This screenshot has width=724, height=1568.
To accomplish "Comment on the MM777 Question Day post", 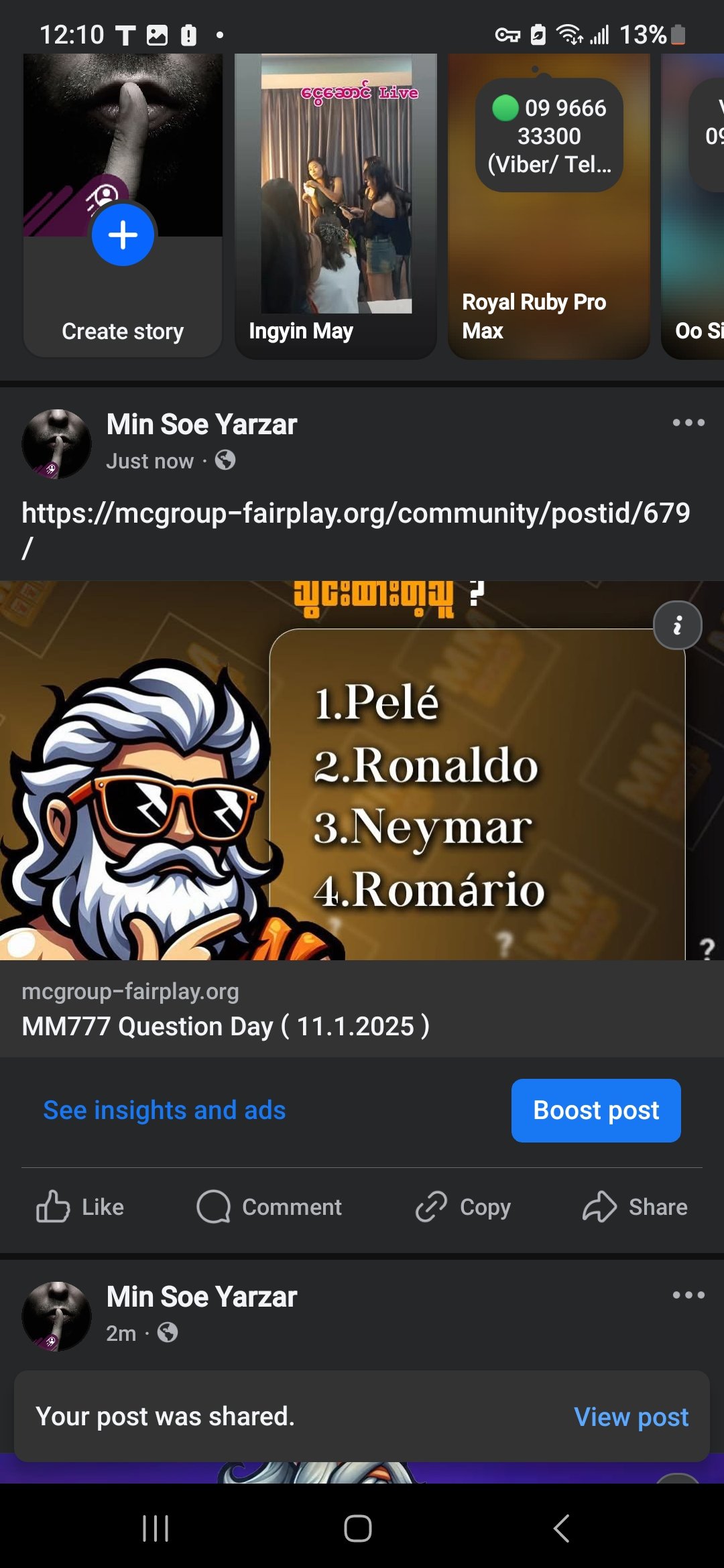I will click(269, 1207).
